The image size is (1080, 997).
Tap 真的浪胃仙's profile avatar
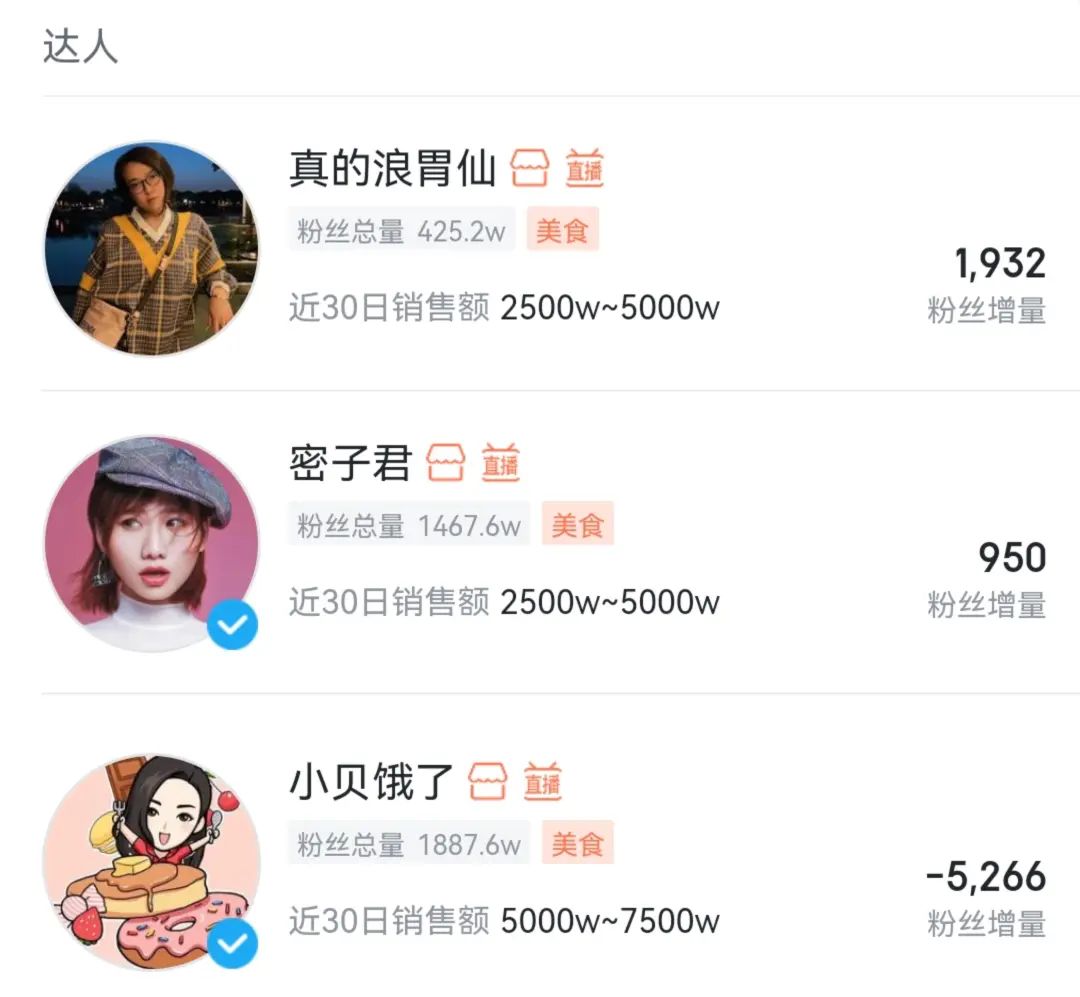coord(151,248)
